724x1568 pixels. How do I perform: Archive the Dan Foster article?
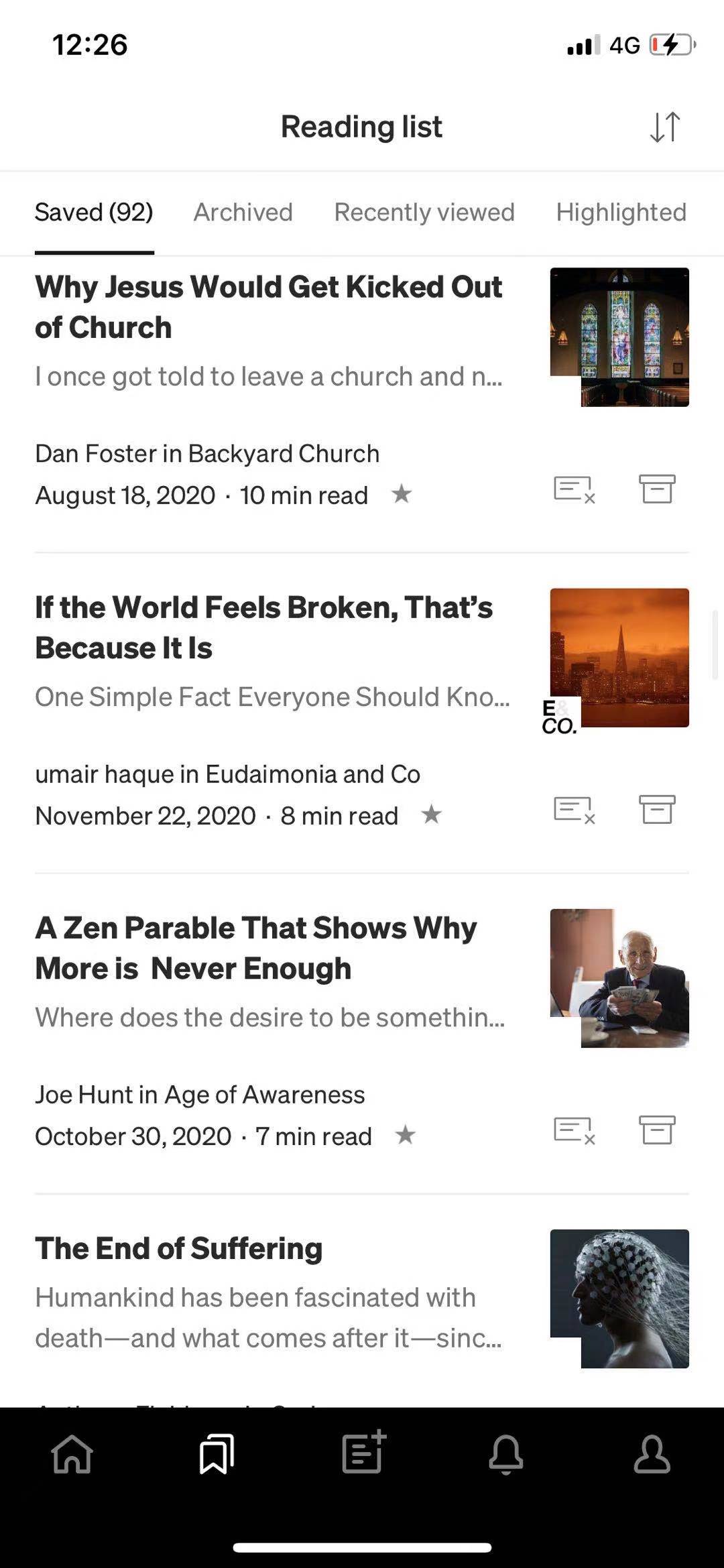tap(657, 489)
